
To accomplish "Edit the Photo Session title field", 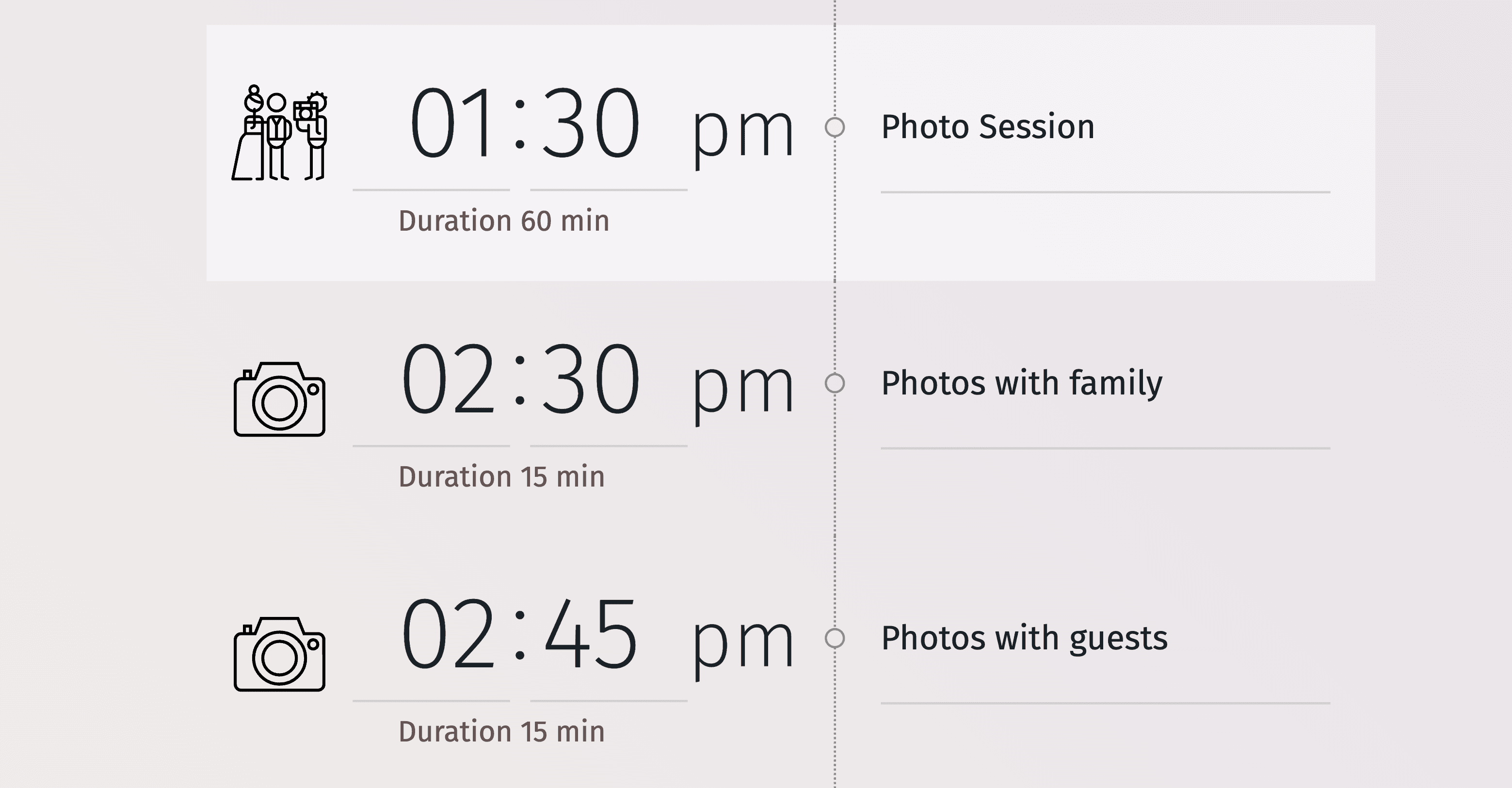I will click(987, 127).
